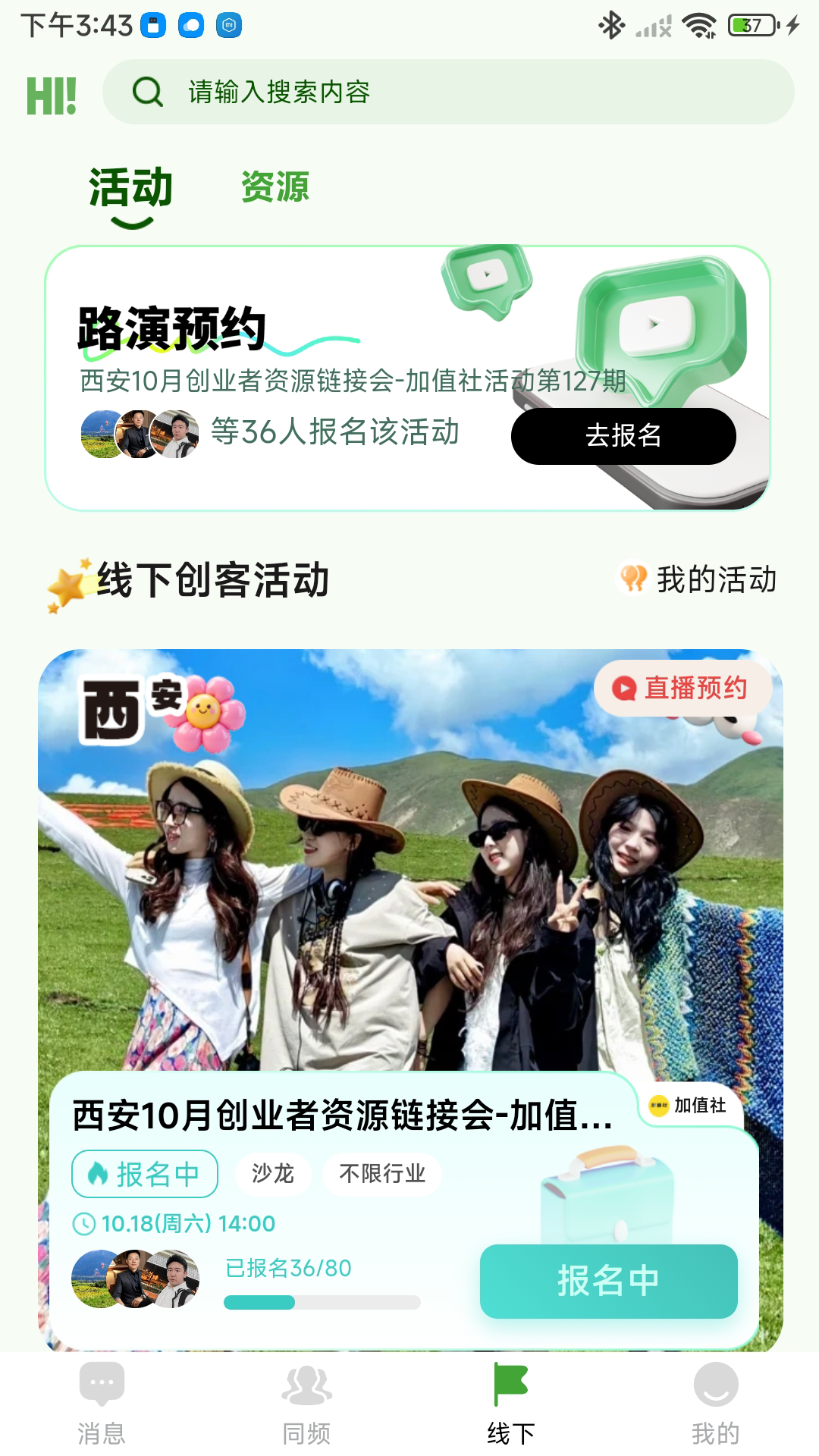The width and height of the screenshot is (819, 1456).
Task: Go to the 消息 tab
Action: pos(102,1404)
